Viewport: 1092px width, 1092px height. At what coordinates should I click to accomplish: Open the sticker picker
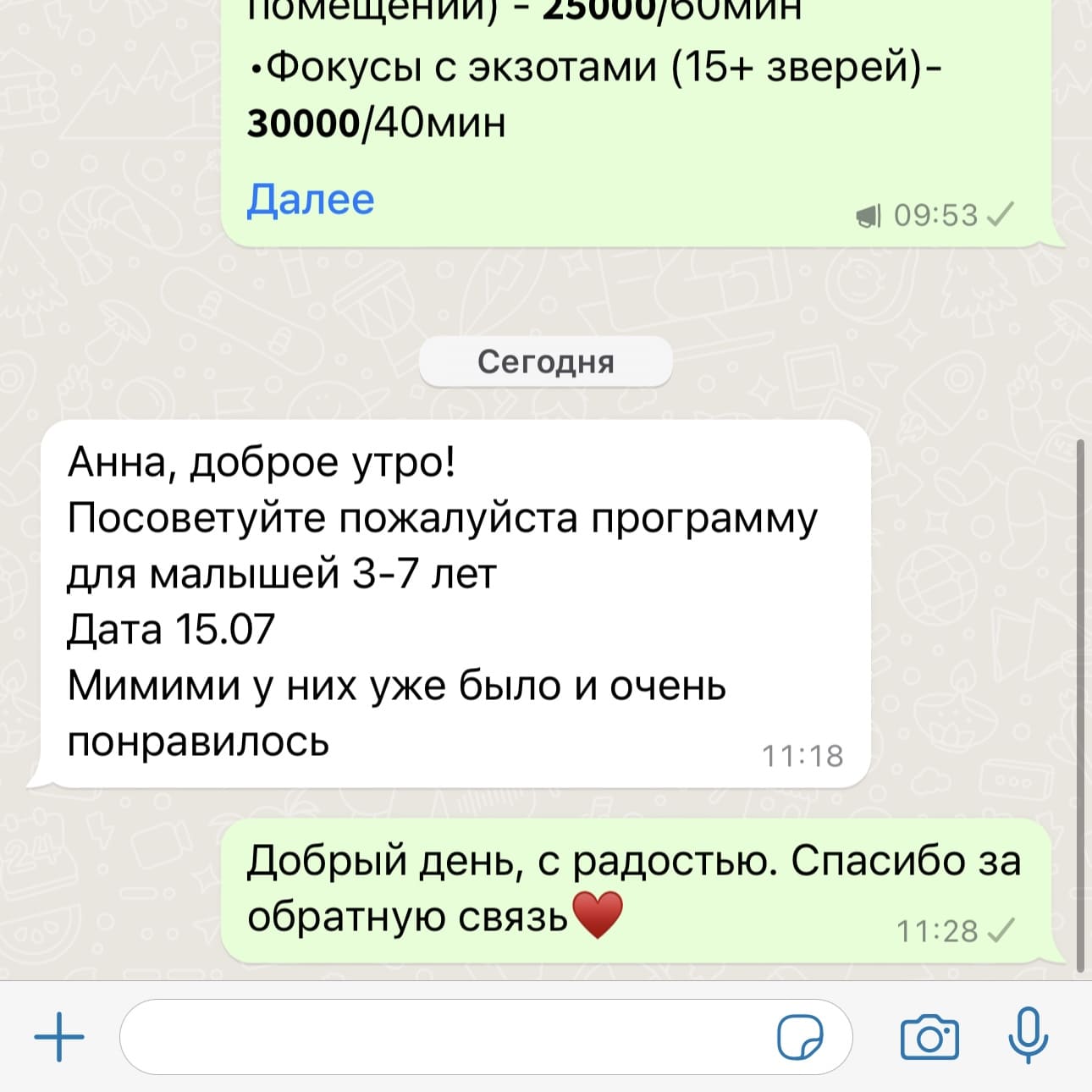click(x=800, y=1037)
